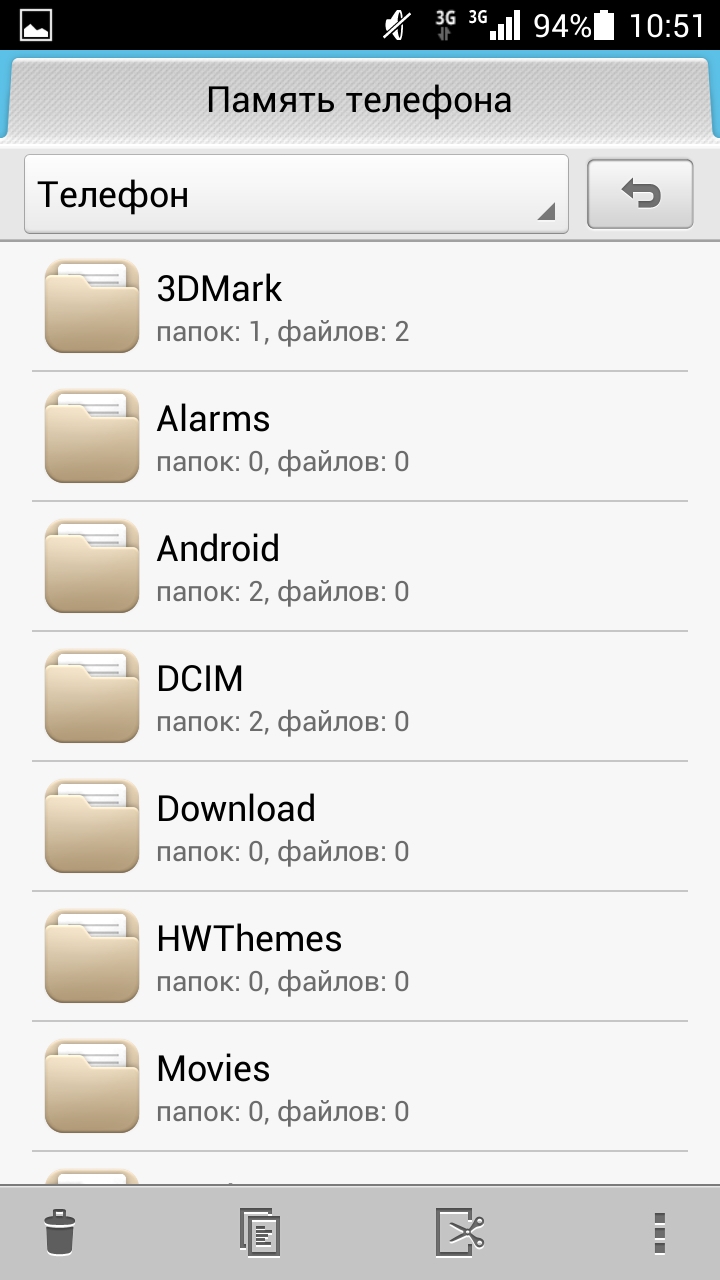Open the three-dot overflow menu
The height and width of the screenshot is (1280, 720).
(x=659, y=1232)
